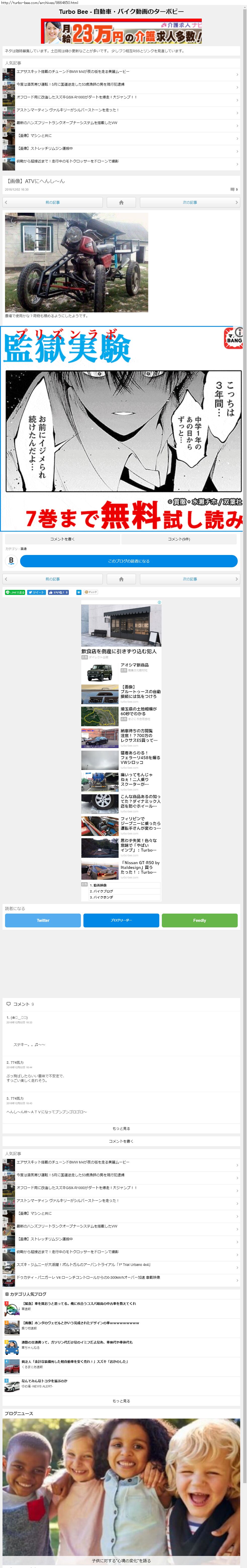
Task: Tap the ツイート share button
Action: [x=36, y=592]
